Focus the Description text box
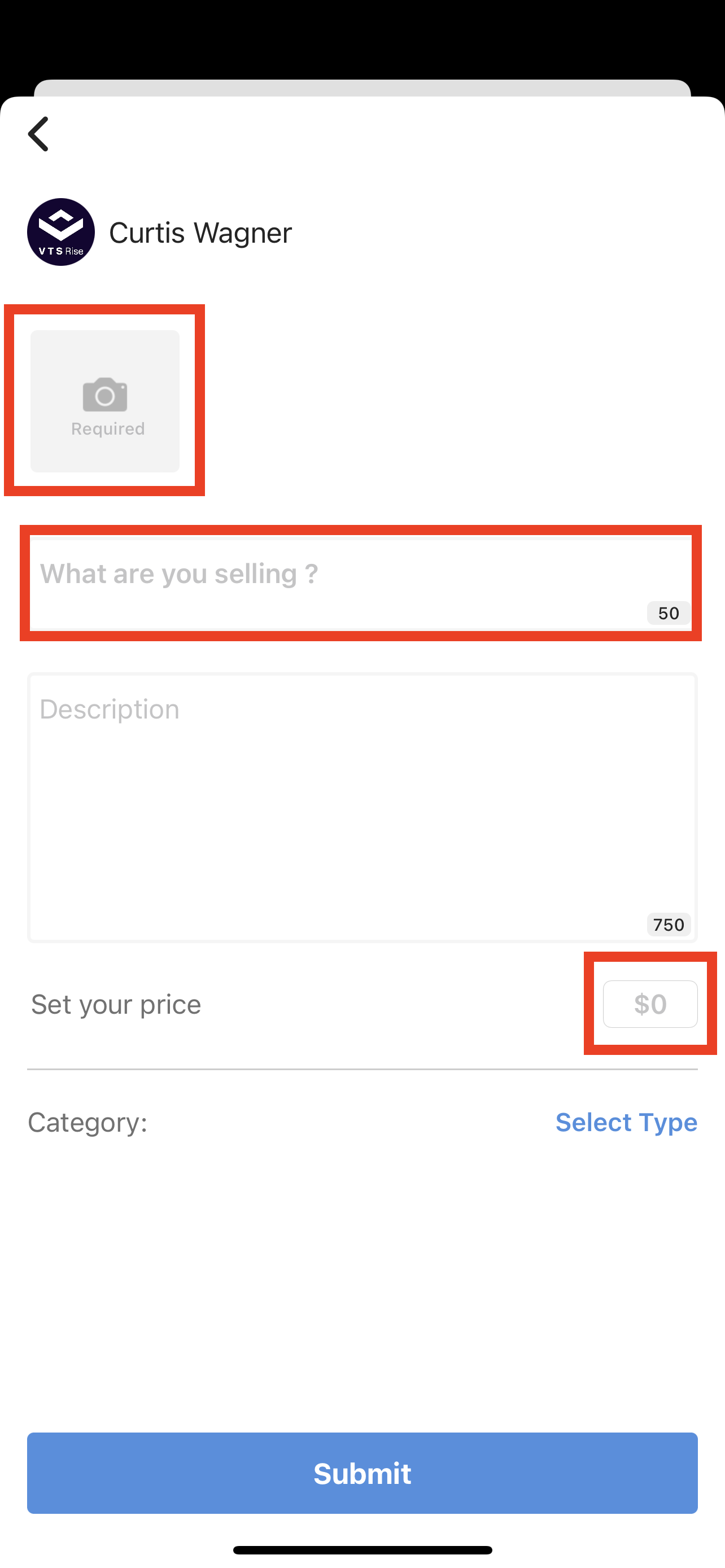Image resolution: width=725 pixels, height=1568 pixels. [x=361, y=807]
